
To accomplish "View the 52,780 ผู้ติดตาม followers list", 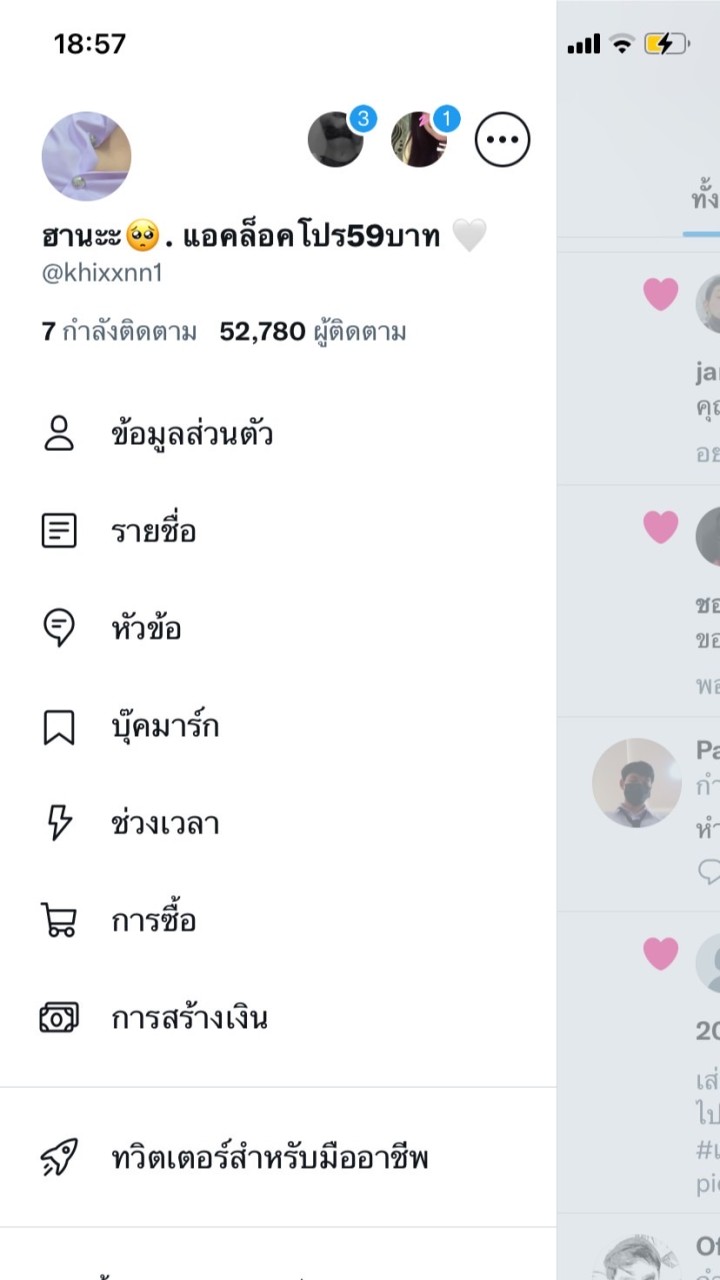I will point(313,332).
